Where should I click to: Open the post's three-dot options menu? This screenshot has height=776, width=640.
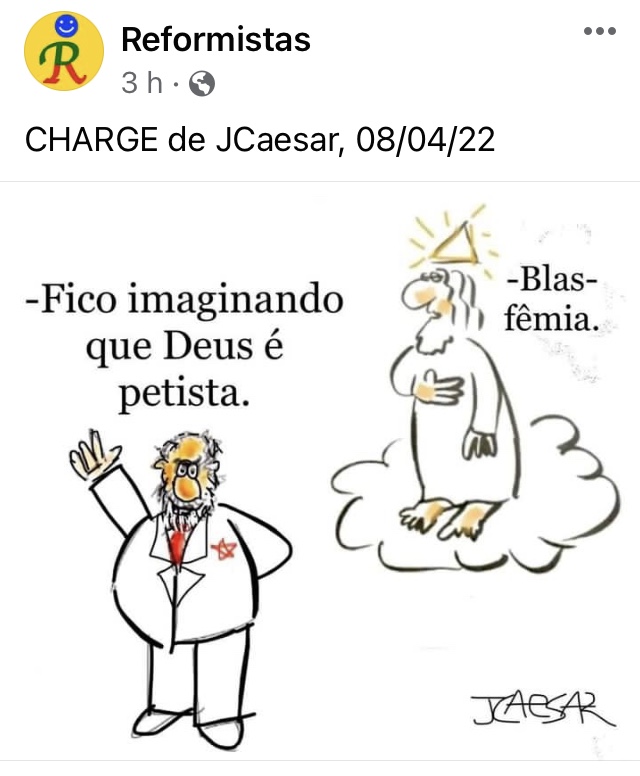click(x=599, y=32)
